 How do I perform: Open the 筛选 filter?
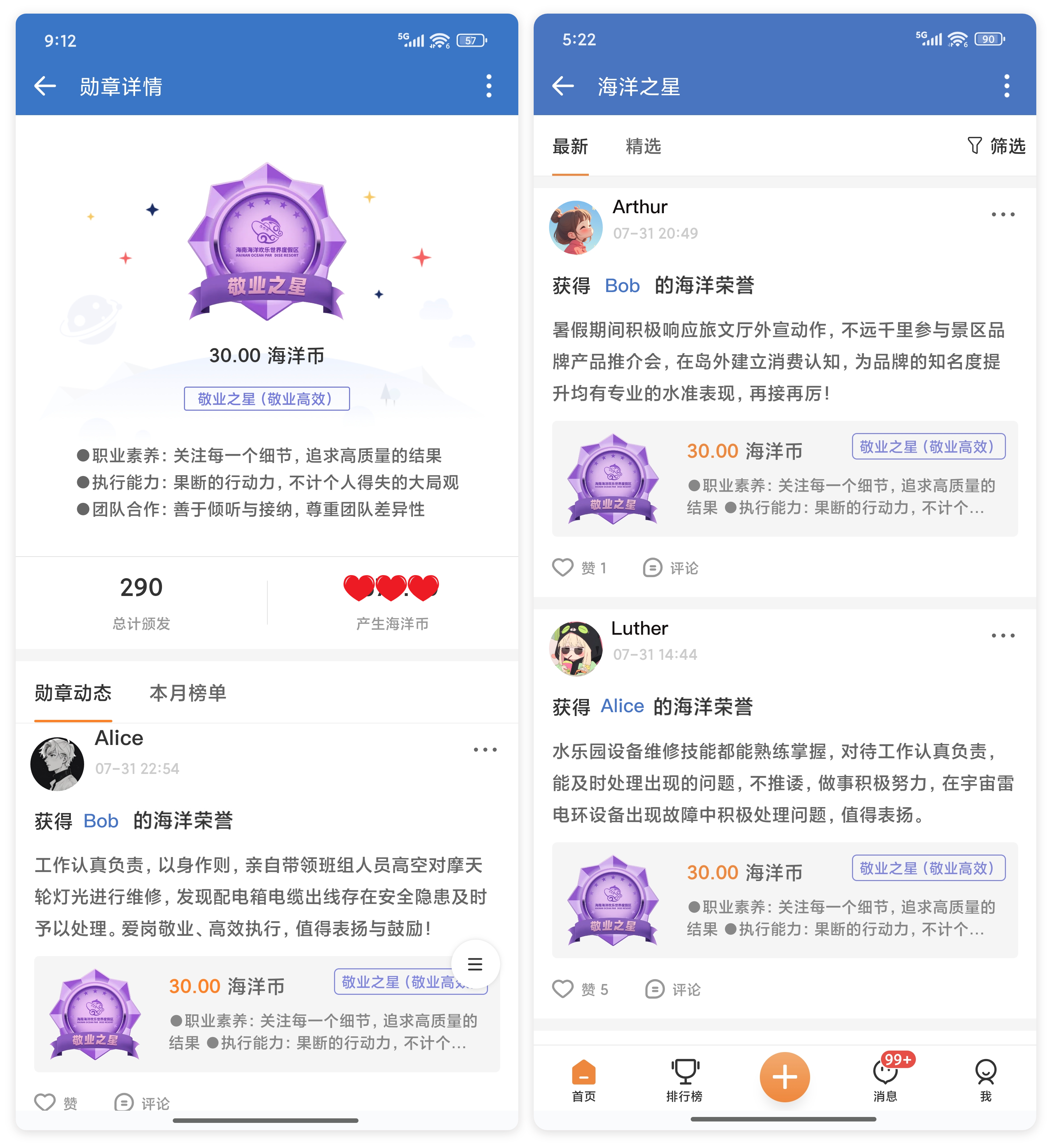click(996, 146)
